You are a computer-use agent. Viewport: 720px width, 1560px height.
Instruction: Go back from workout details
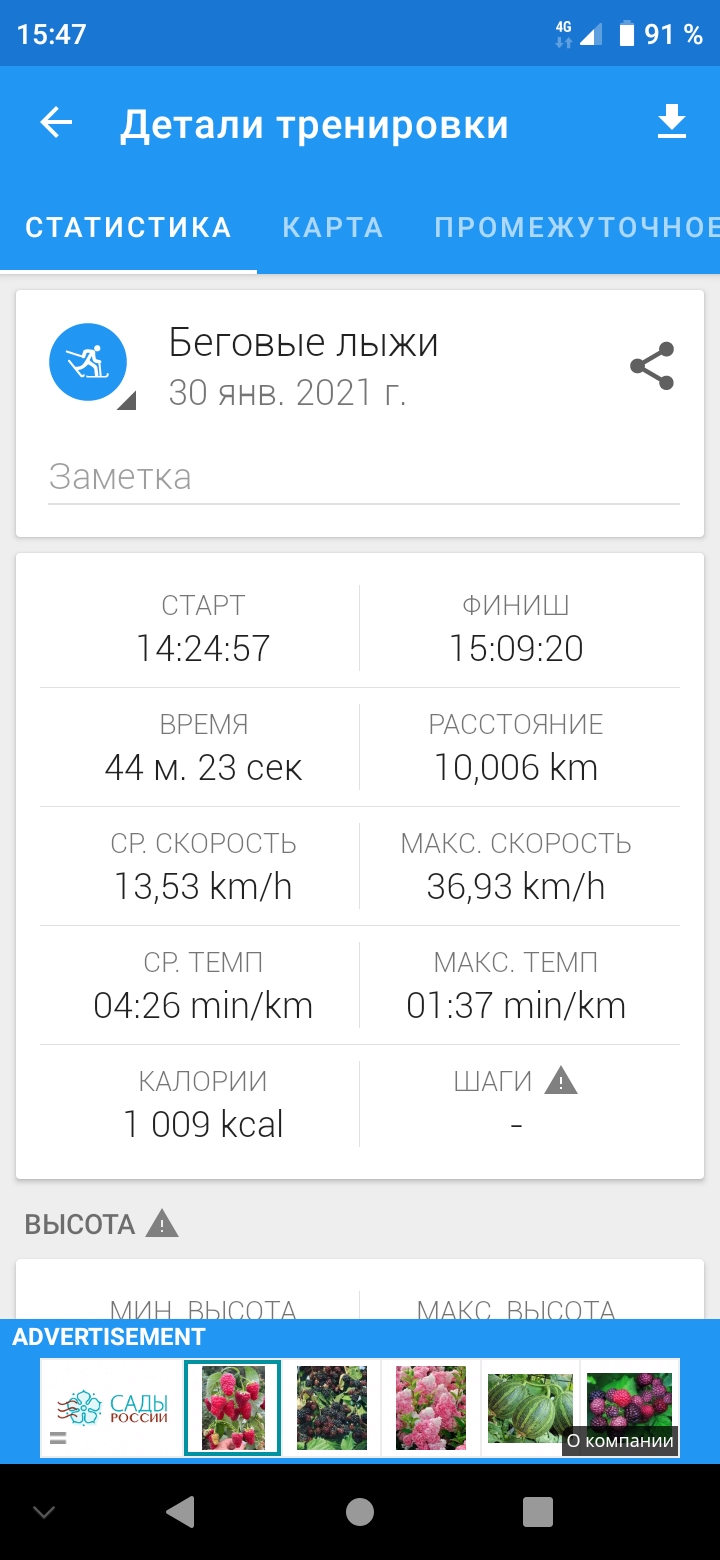(x=57, y=123)
